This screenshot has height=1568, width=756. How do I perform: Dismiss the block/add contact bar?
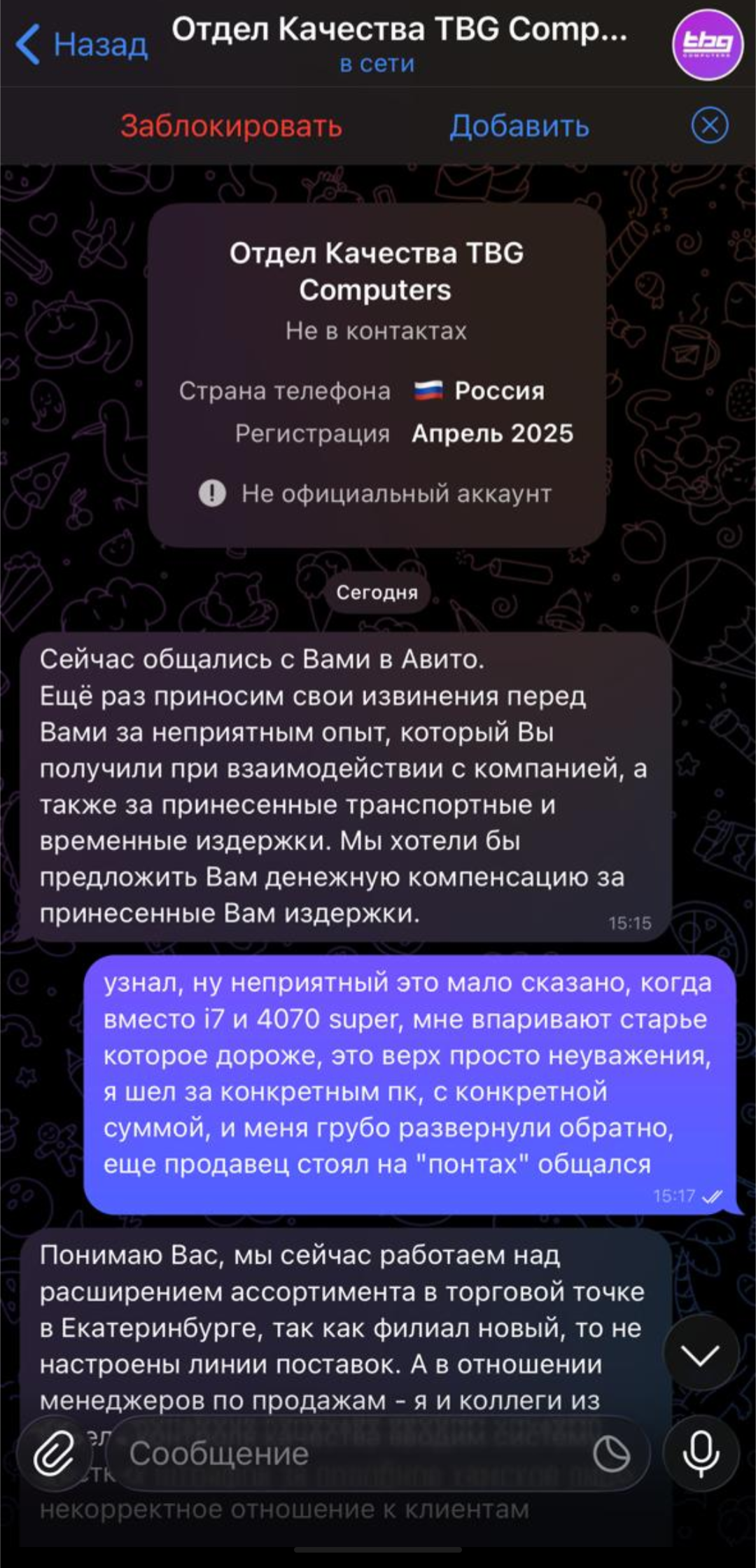pyautogui.click(x=710, y=126)
